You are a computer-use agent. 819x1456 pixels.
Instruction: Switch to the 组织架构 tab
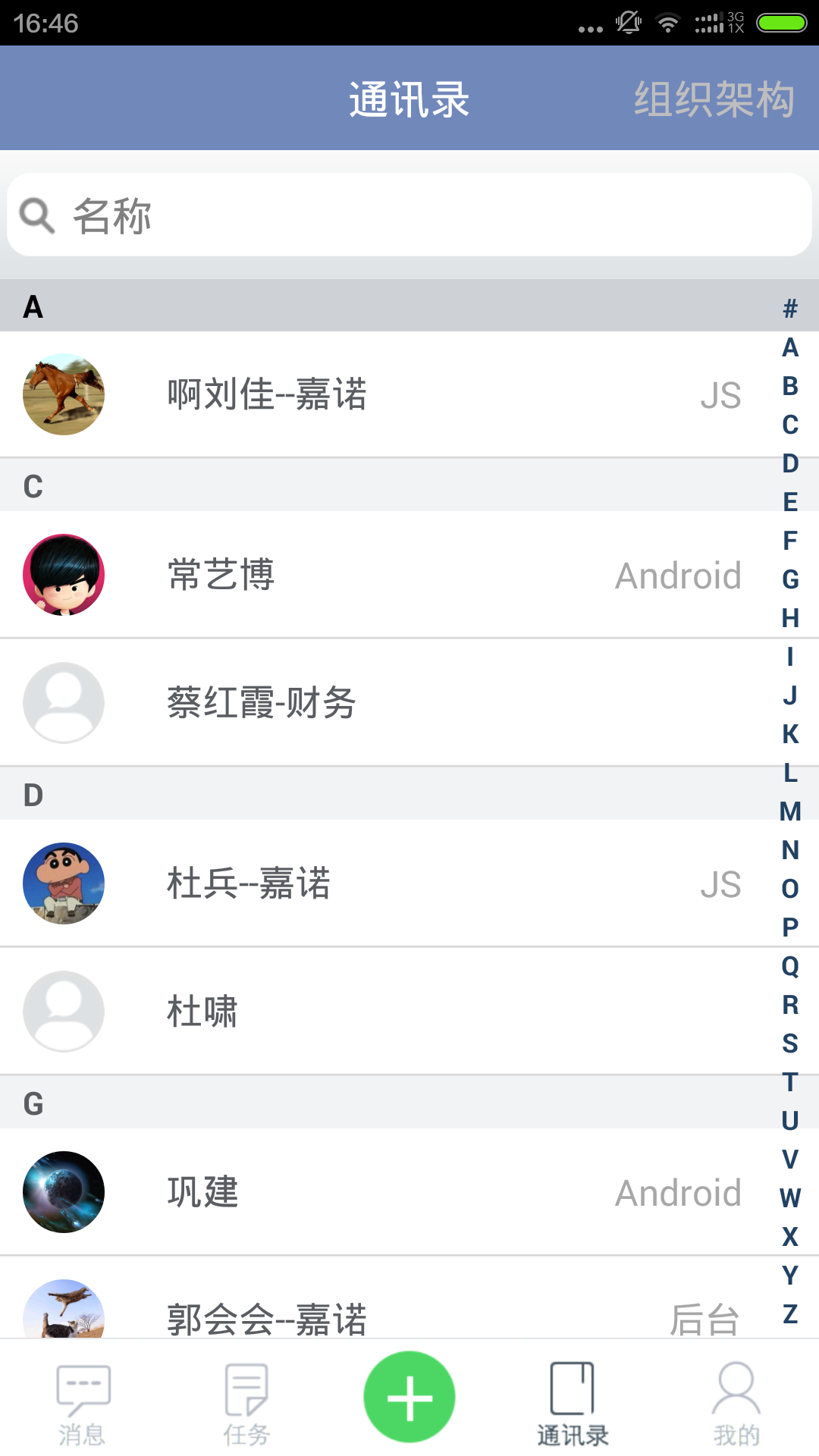coord(714,99)
